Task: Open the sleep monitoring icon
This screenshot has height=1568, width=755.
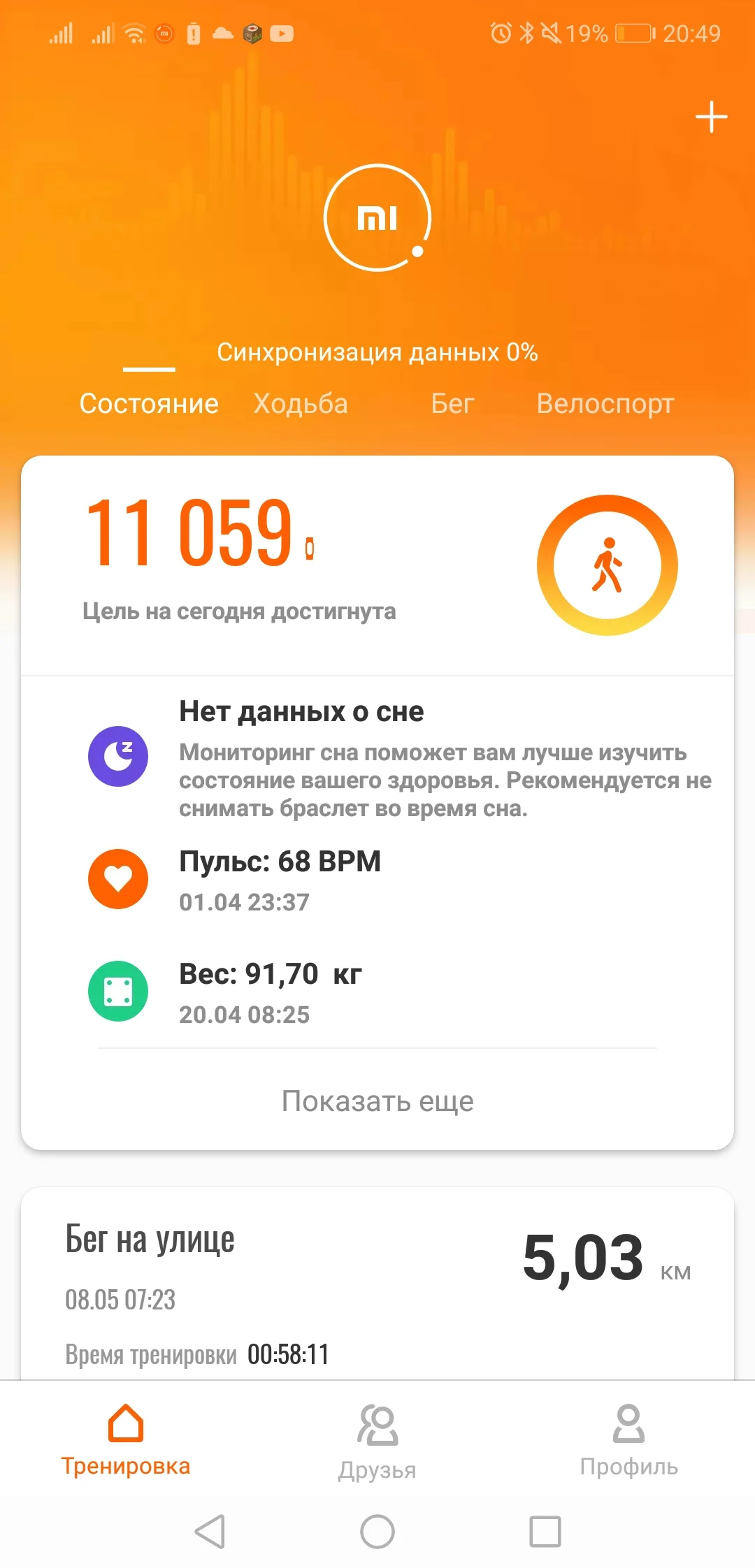Action: pyautogui.click(x=117, y=757)
